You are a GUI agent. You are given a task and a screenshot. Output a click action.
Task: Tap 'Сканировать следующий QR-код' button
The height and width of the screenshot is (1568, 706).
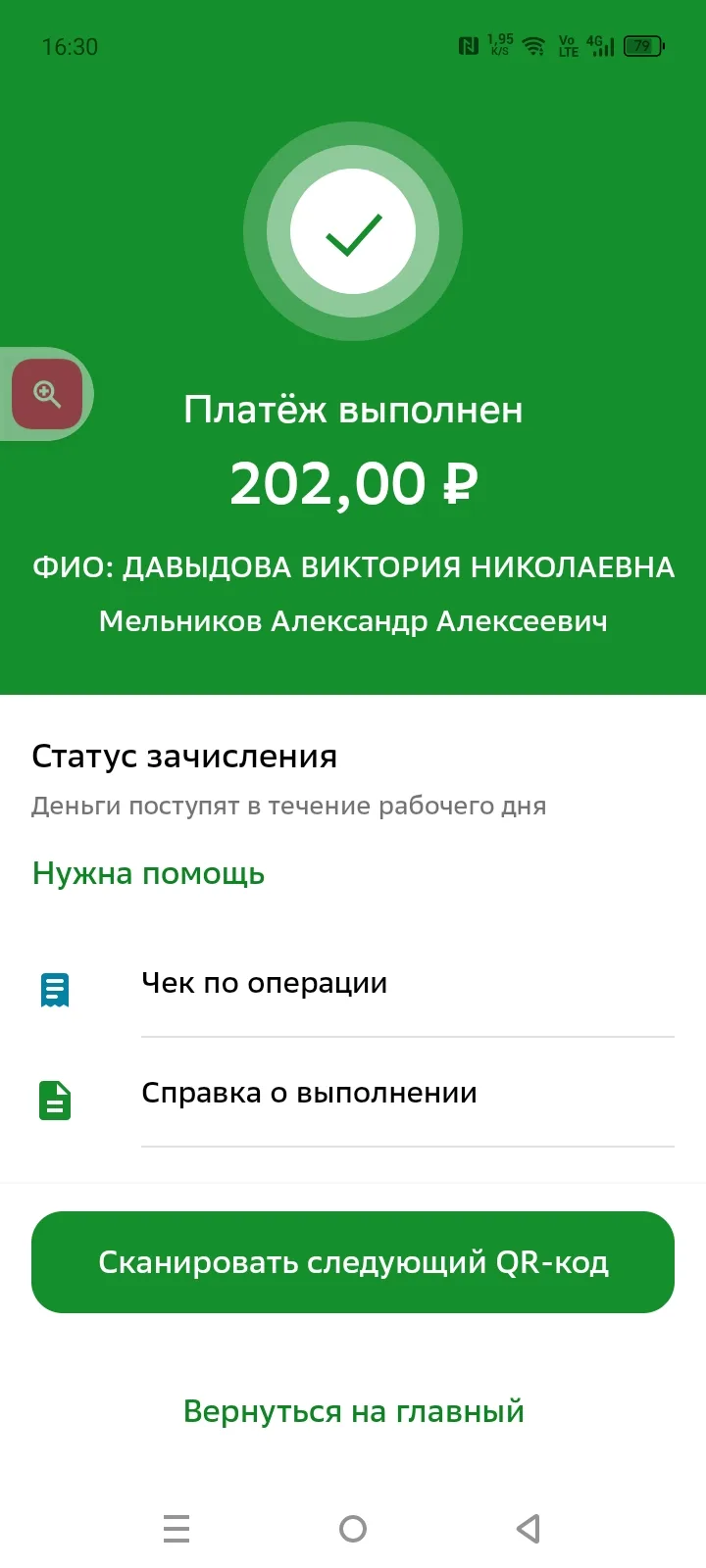(353, 1262)
